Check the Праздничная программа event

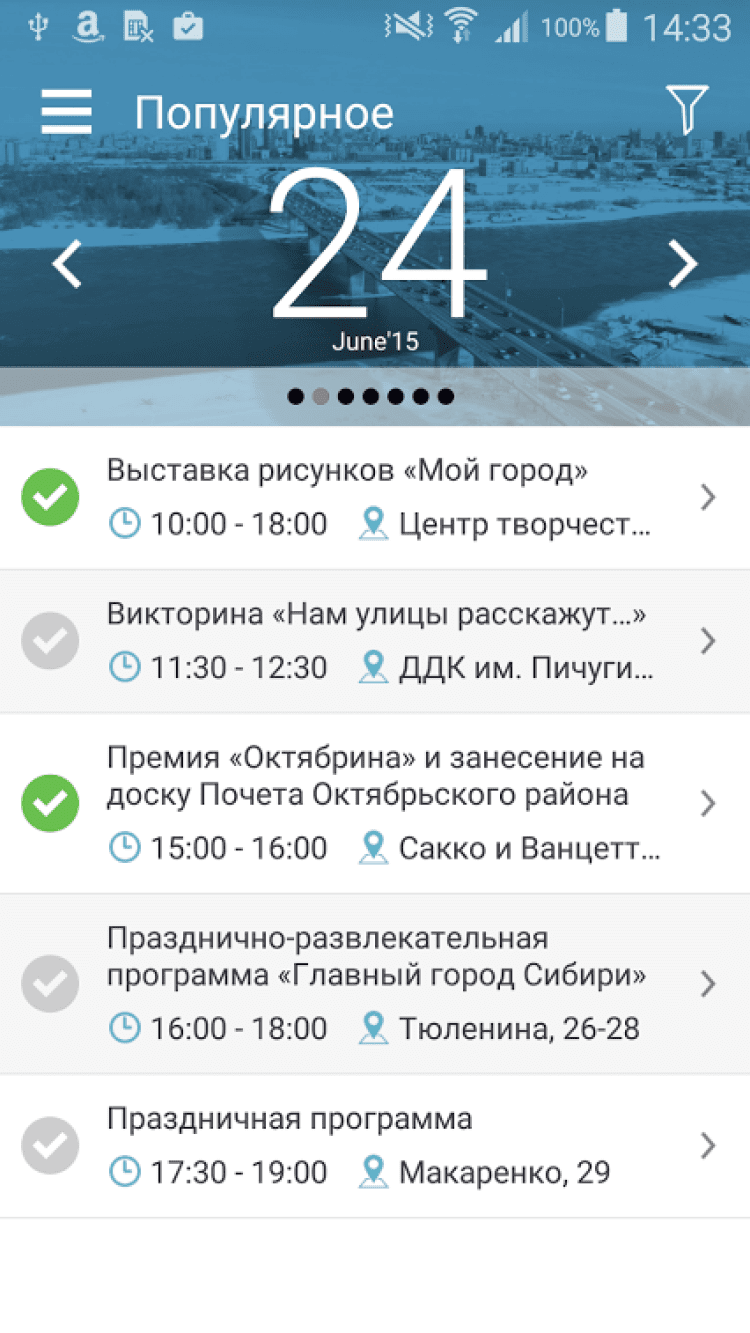(x=50, y=1146)
